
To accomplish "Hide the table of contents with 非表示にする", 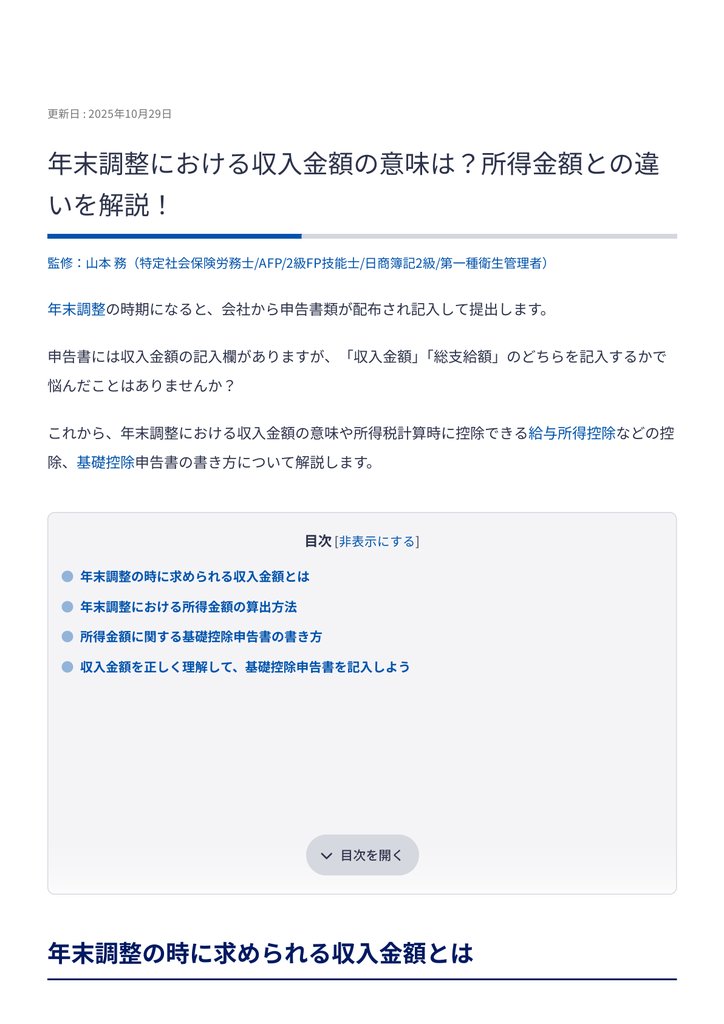I will click(x=376, y=541).
